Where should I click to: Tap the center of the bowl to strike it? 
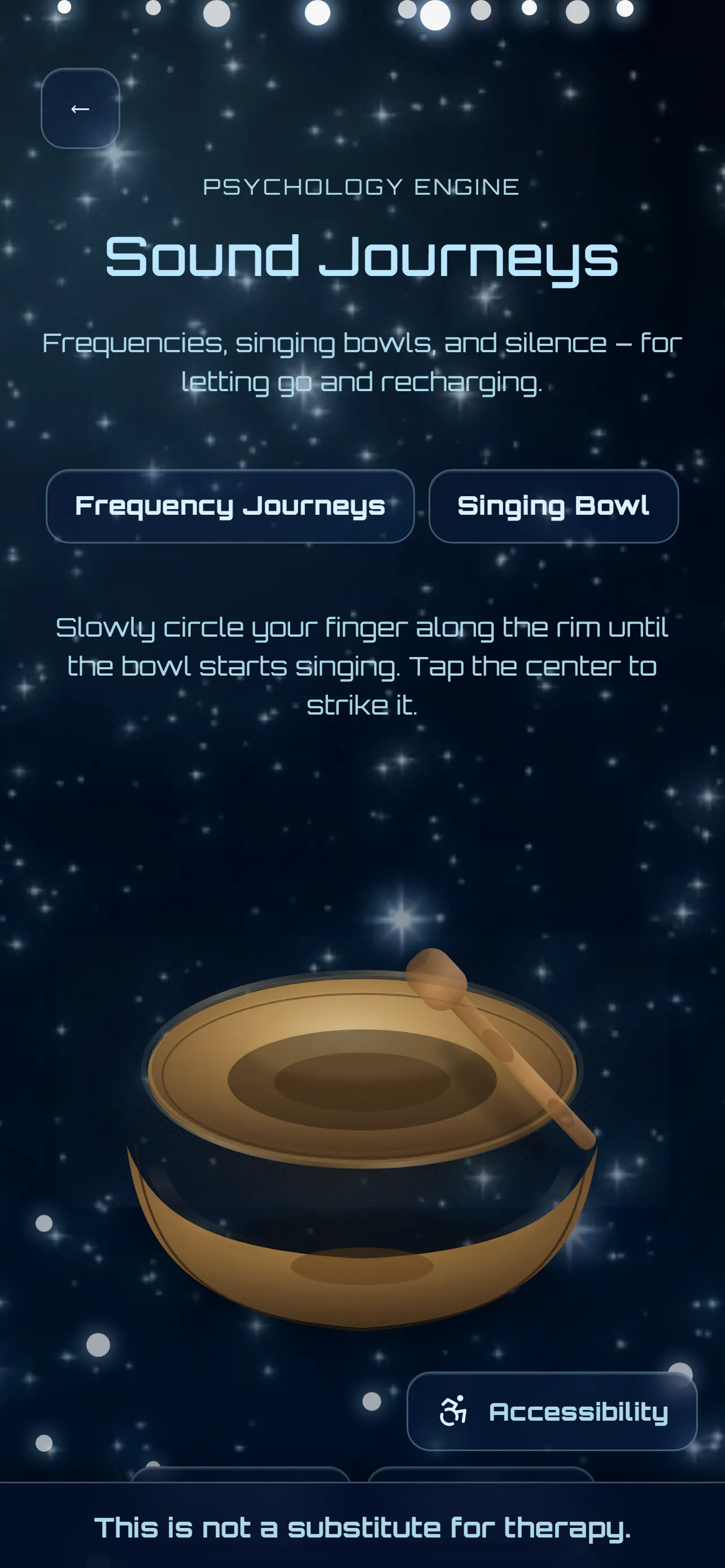pos(362,1081)
